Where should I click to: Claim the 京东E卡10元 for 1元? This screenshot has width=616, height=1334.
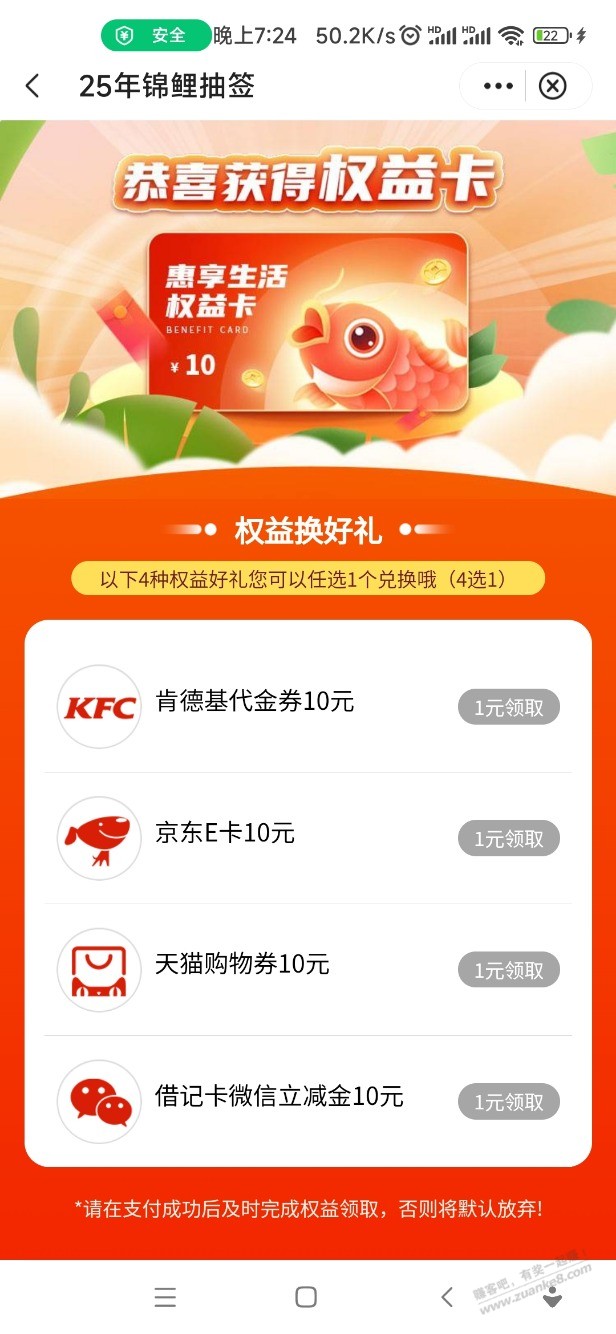[508, 838]
